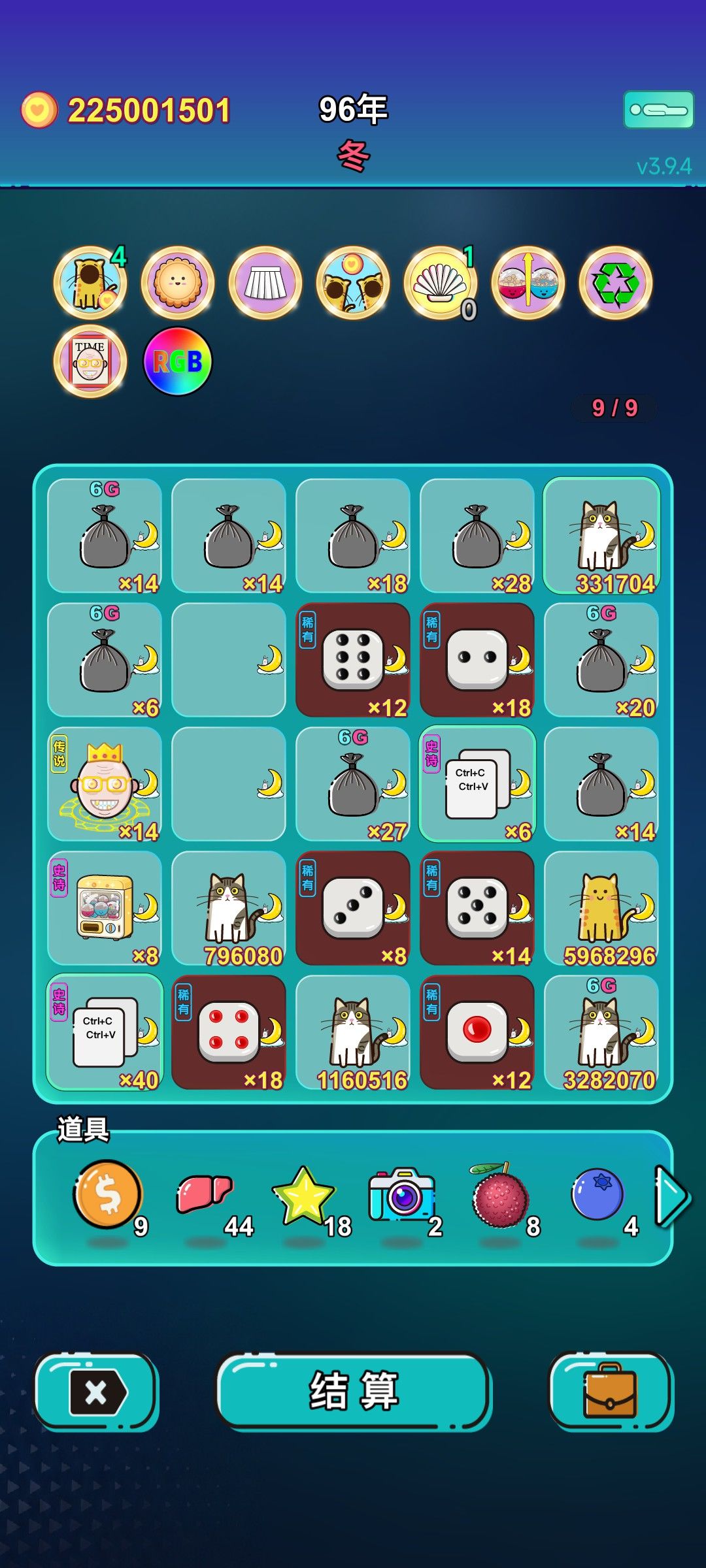Select the liver item
The image size is (706, 1568).
204,1194
